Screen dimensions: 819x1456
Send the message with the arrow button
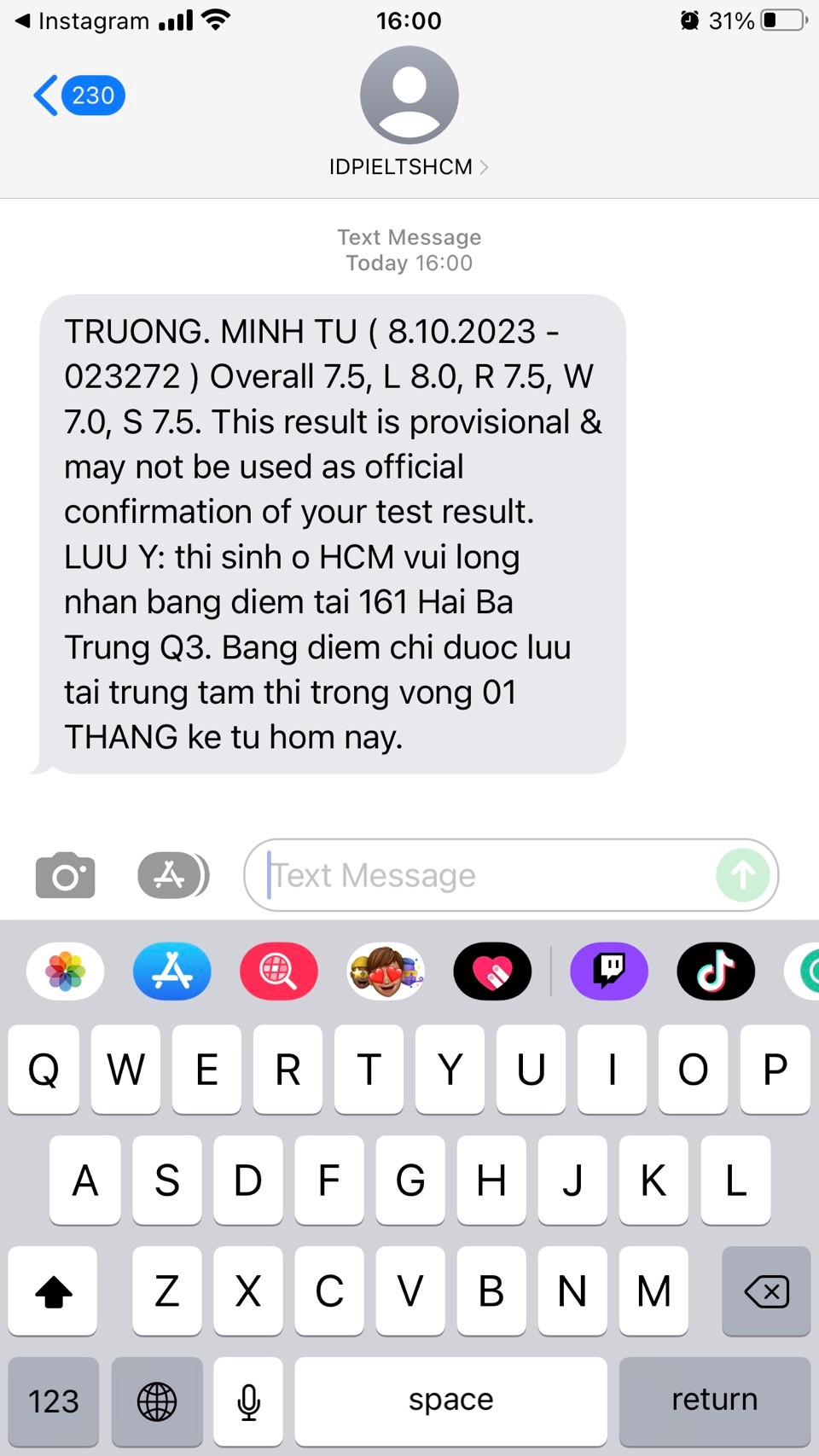pos(742,875)
